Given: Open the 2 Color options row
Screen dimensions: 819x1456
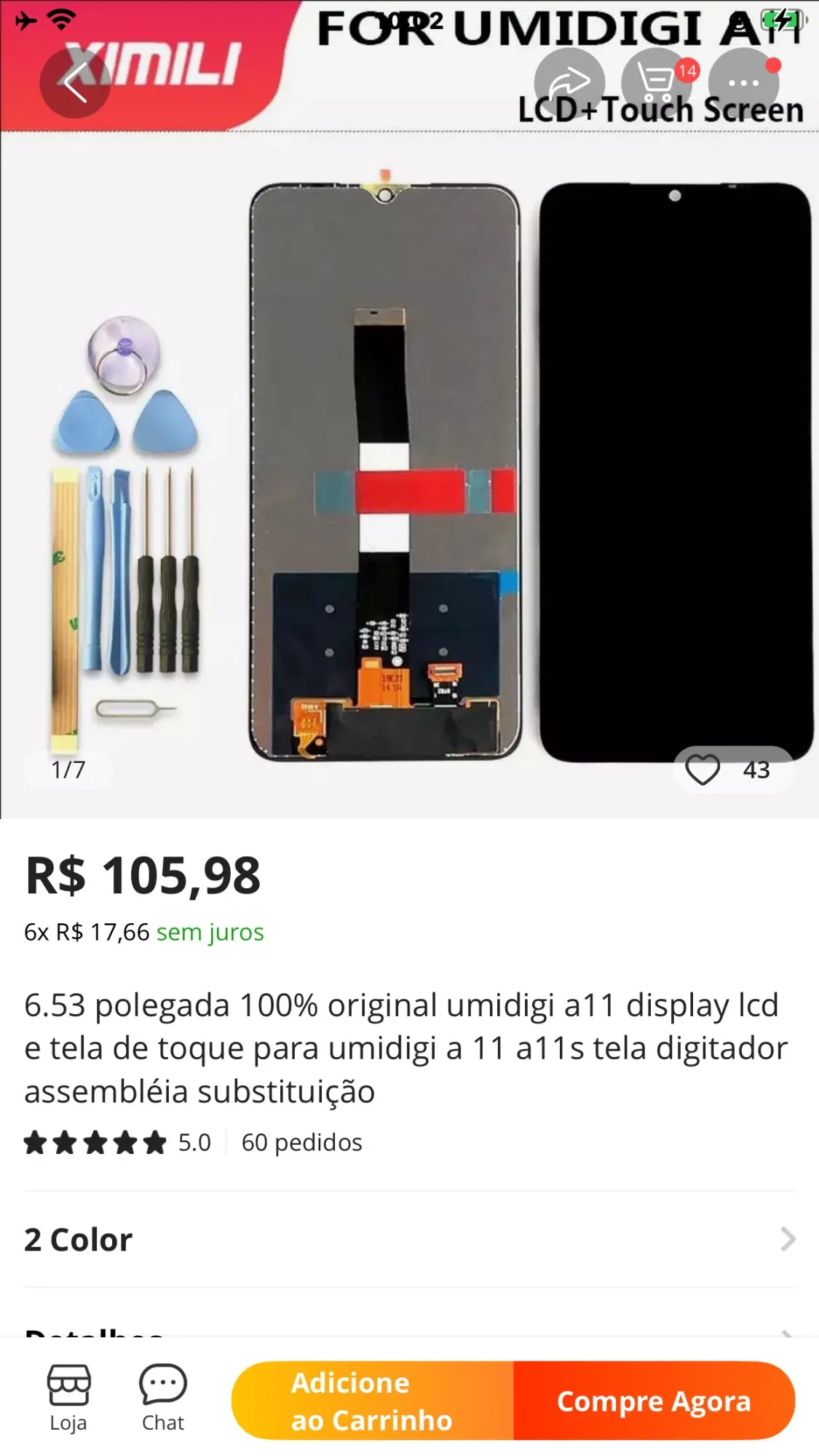Looking at the screenshot, I should coord(409,1239).
